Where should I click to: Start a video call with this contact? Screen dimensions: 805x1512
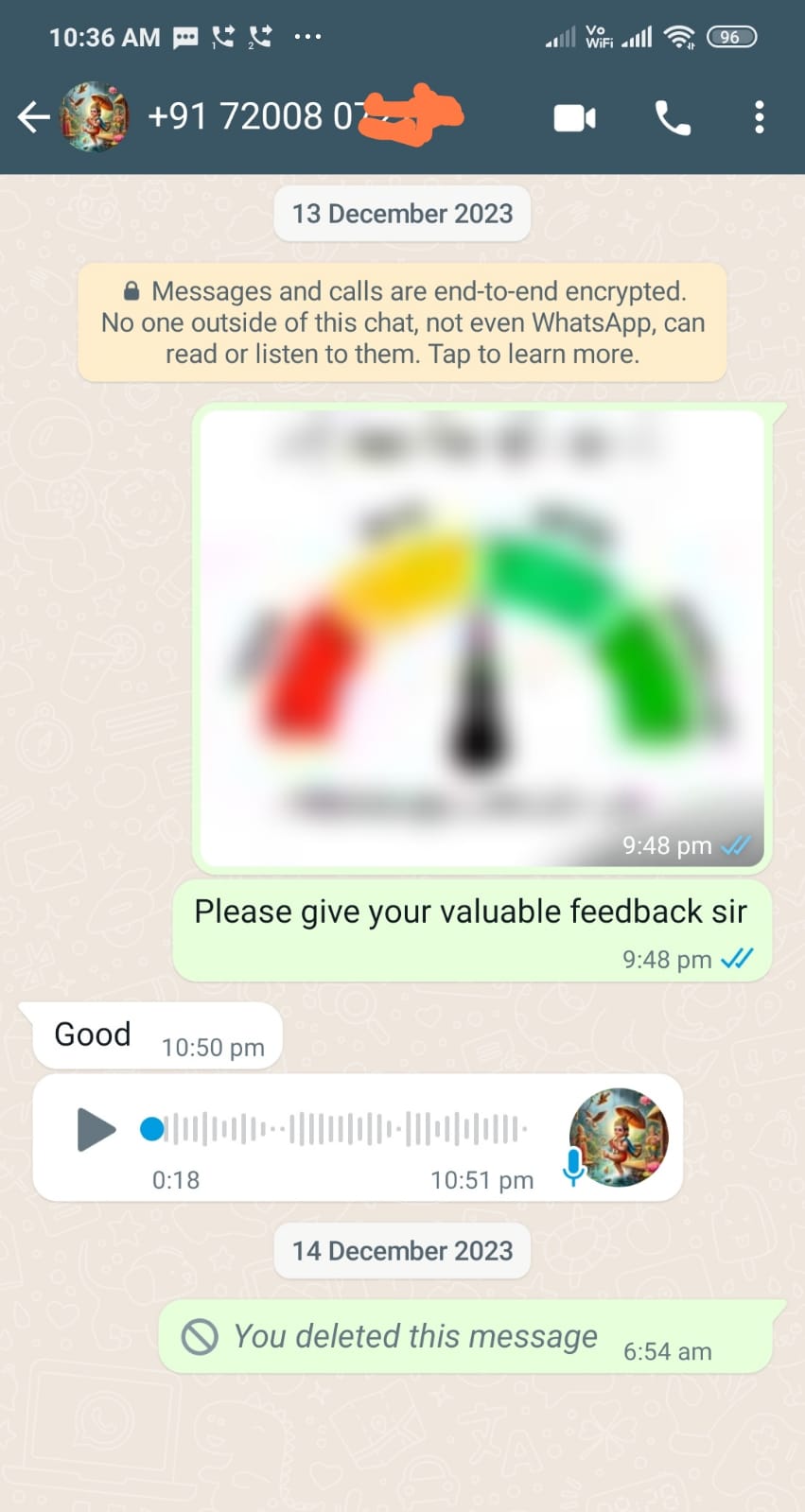coord(574,118)
